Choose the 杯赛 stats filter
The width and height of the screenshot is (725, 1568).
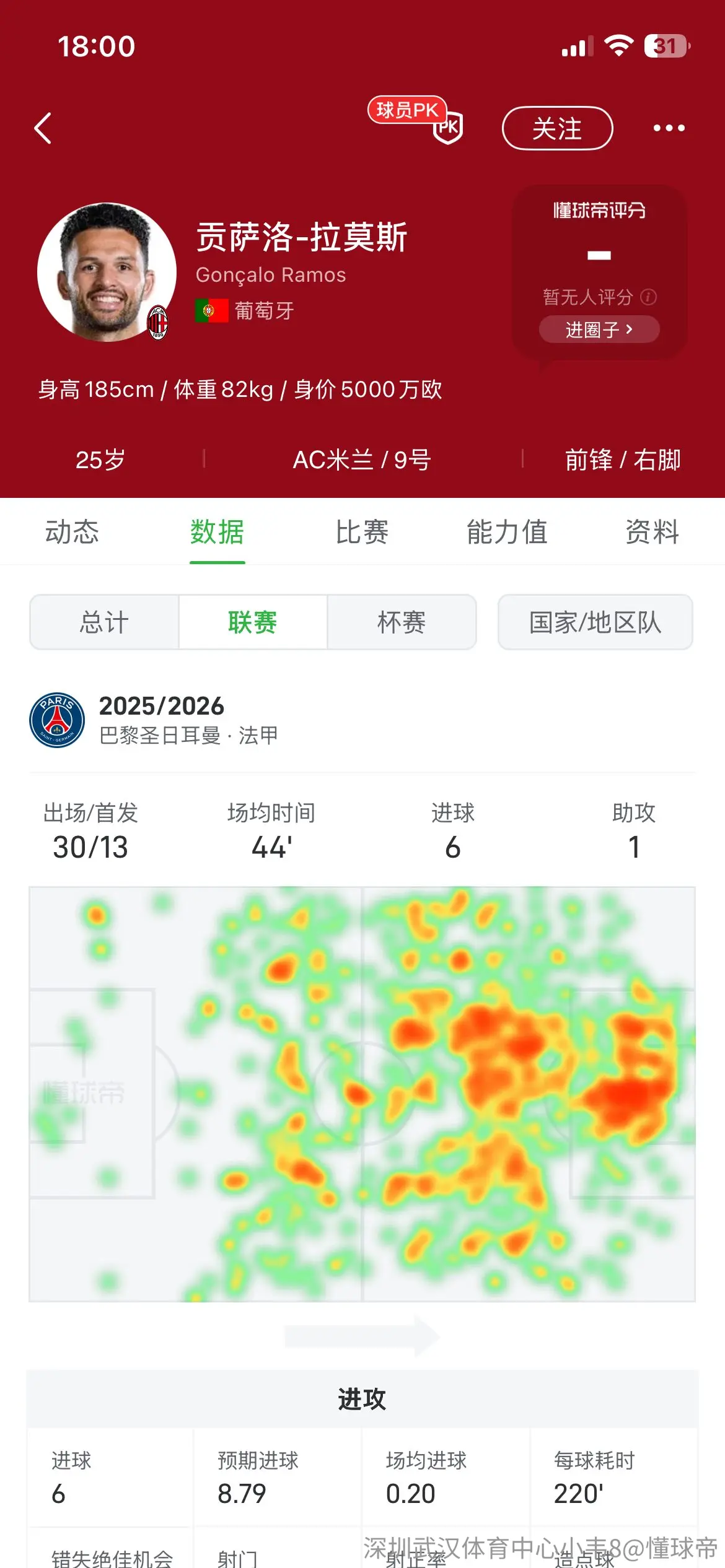tap(402, 622)
